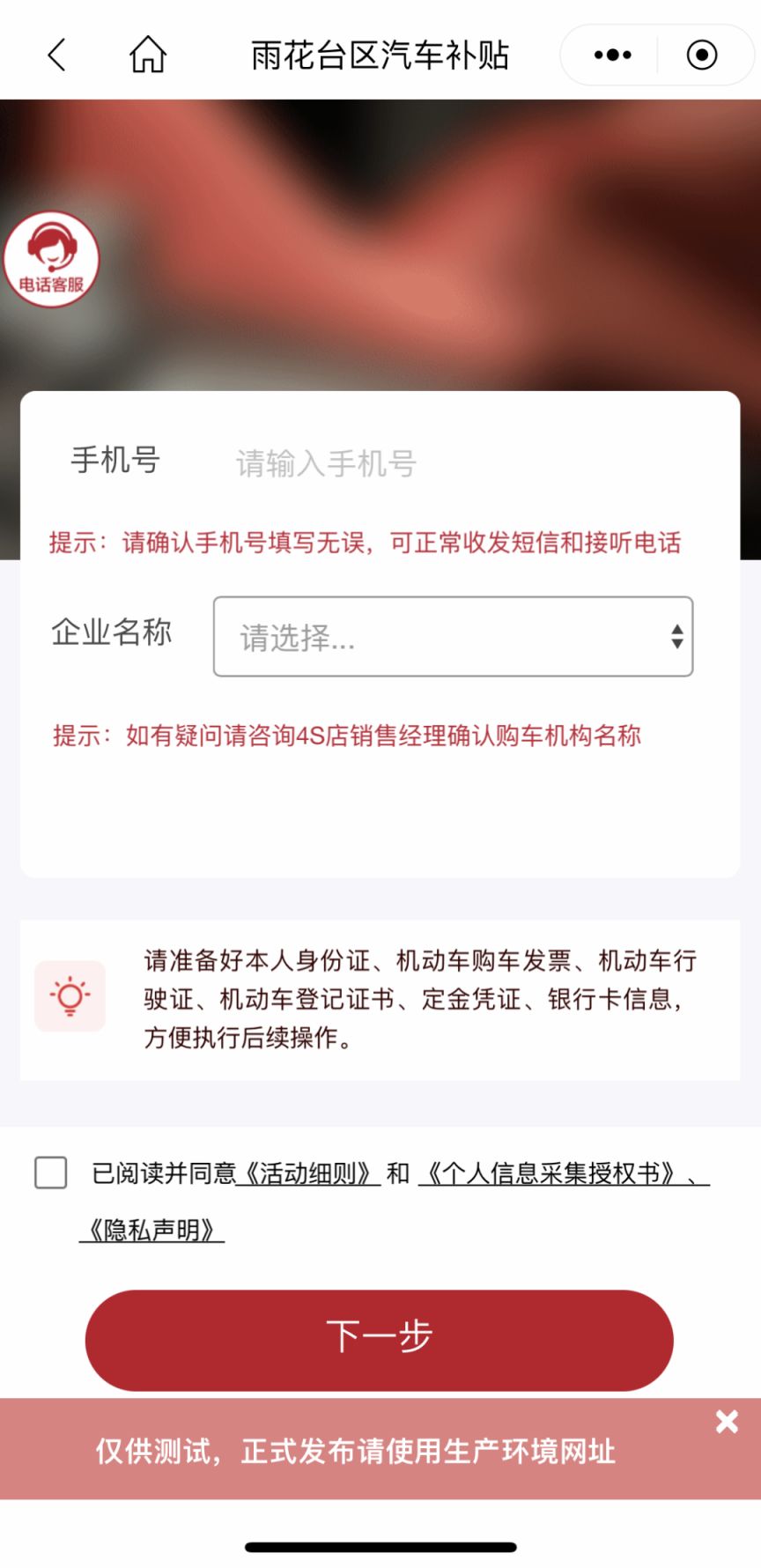Open the 企业名称 dropdown selector
Screen dimensions: 761x1568
click(x=453, y=637)
